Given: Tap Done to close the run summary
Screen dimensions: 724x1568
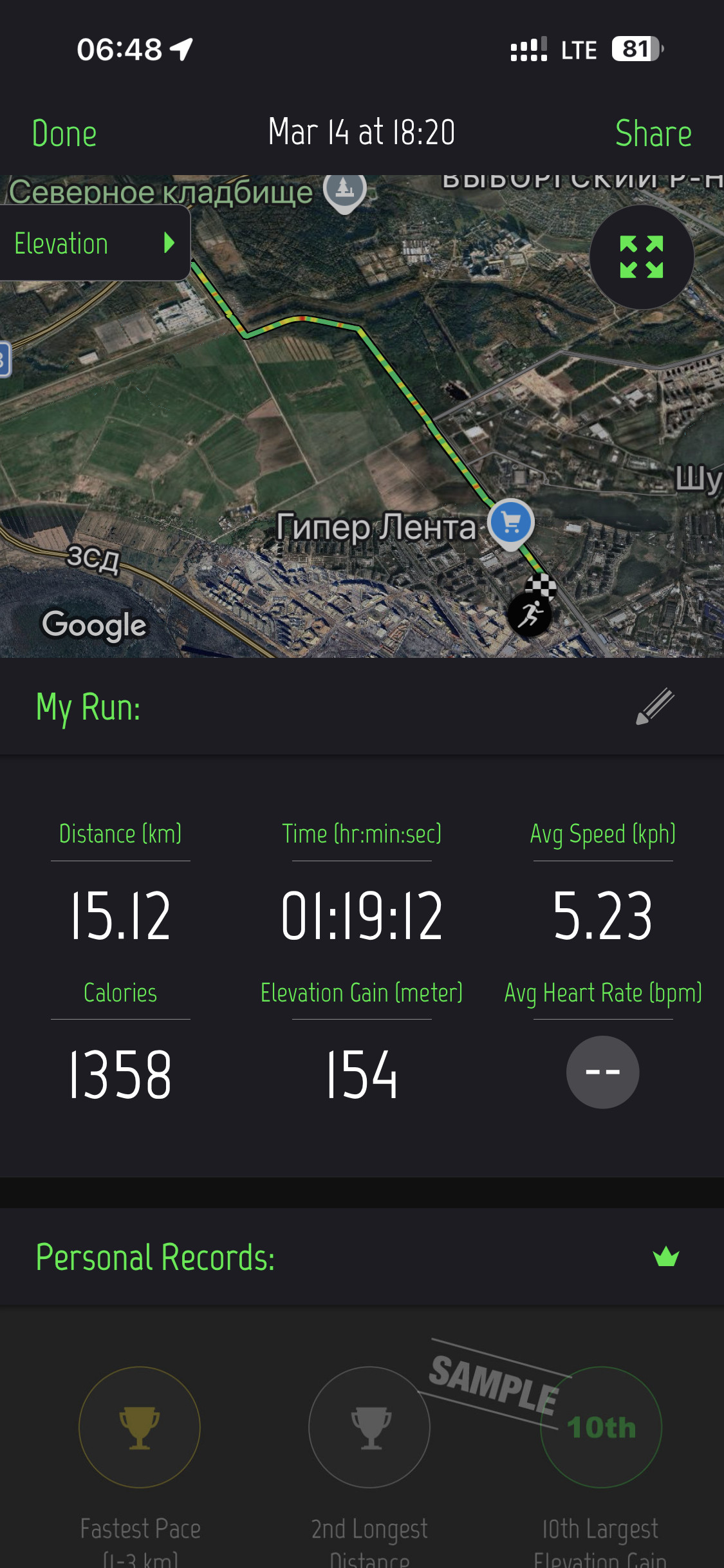Looking at the screenshot, I should pyautogui.click(x=64, y=133).
